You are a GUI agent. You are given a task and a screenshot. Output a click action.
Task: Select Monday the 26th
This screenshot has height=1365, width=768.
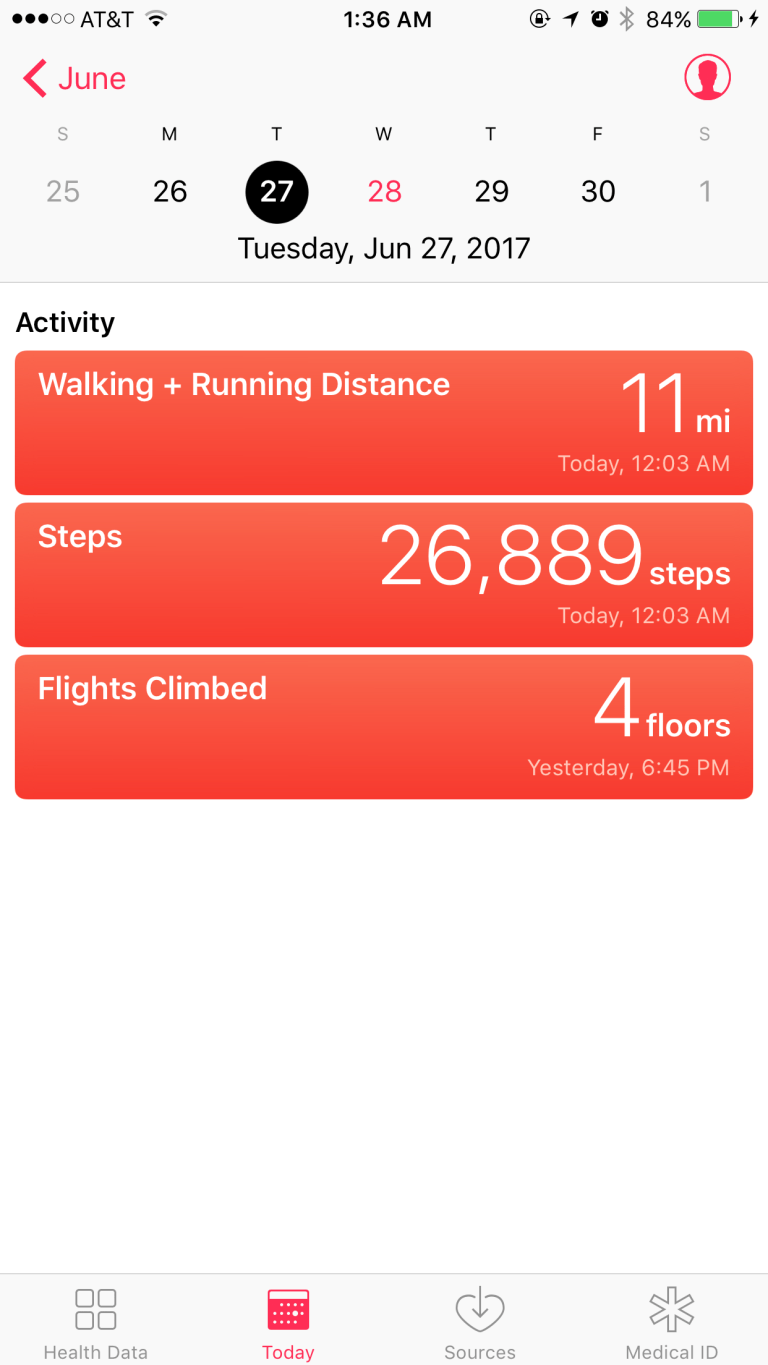(x=170, y=191)
